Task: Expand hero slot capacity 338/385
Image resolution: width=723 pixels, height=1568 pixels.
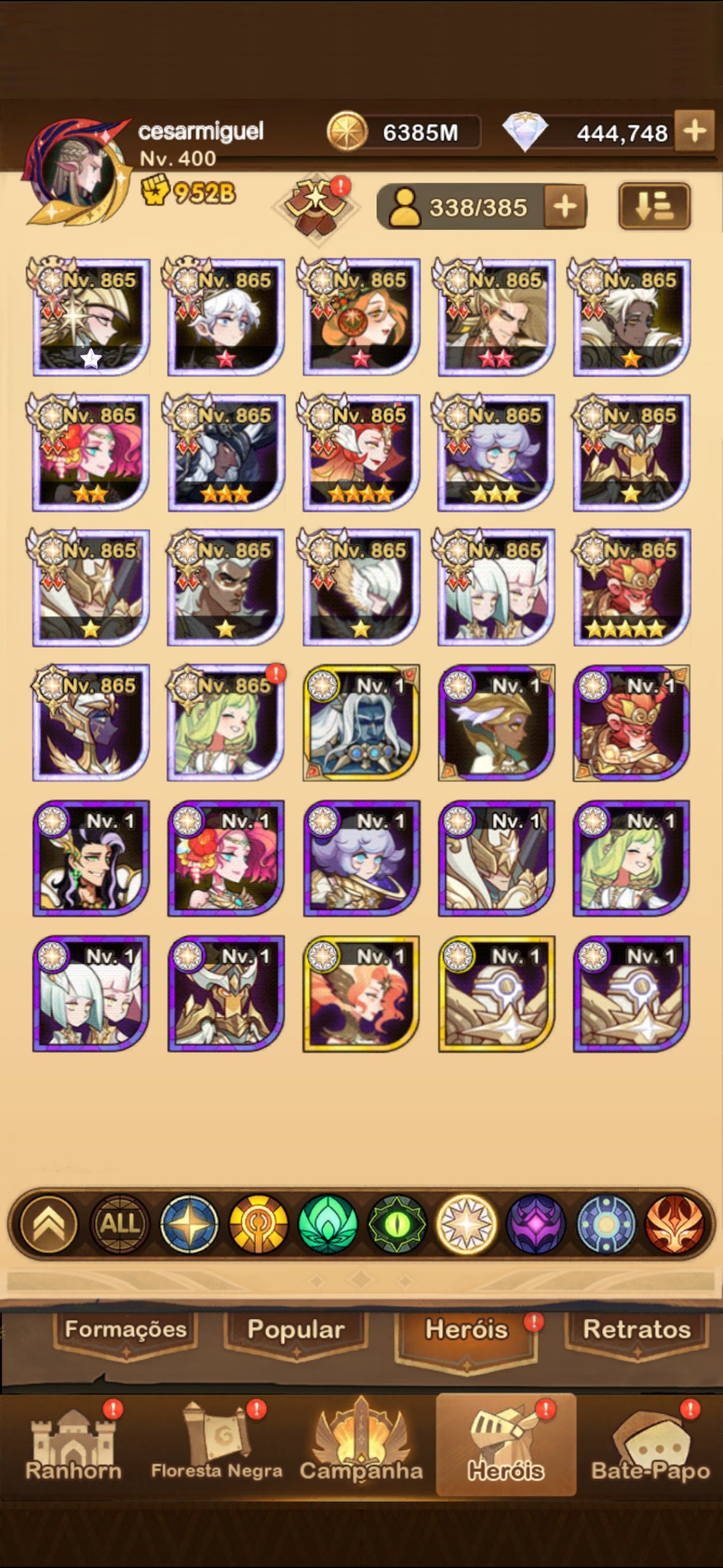Action: tap(565, 207)
